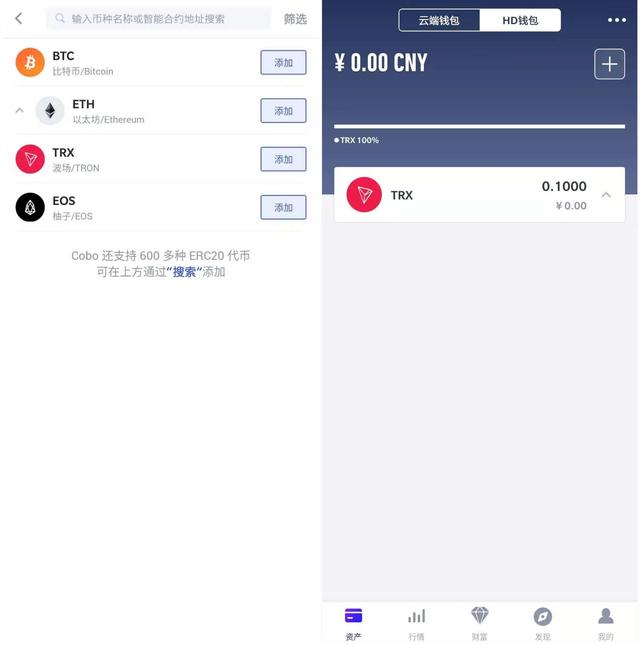Tap the plus button to add assets
The width and height of the screenshot is (640, 645).
click(610, 64)
